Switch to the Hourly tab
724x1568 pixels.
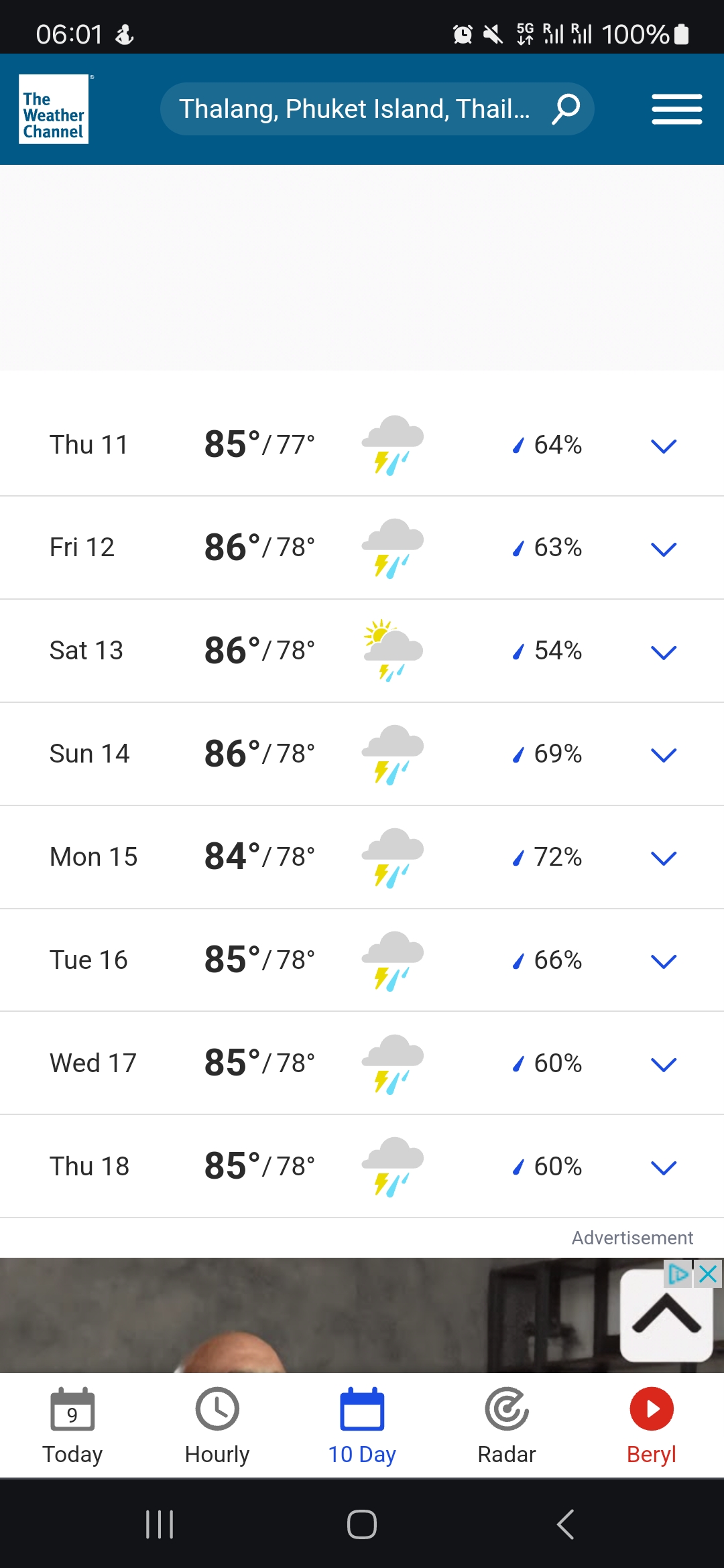tap(217, 1425)
